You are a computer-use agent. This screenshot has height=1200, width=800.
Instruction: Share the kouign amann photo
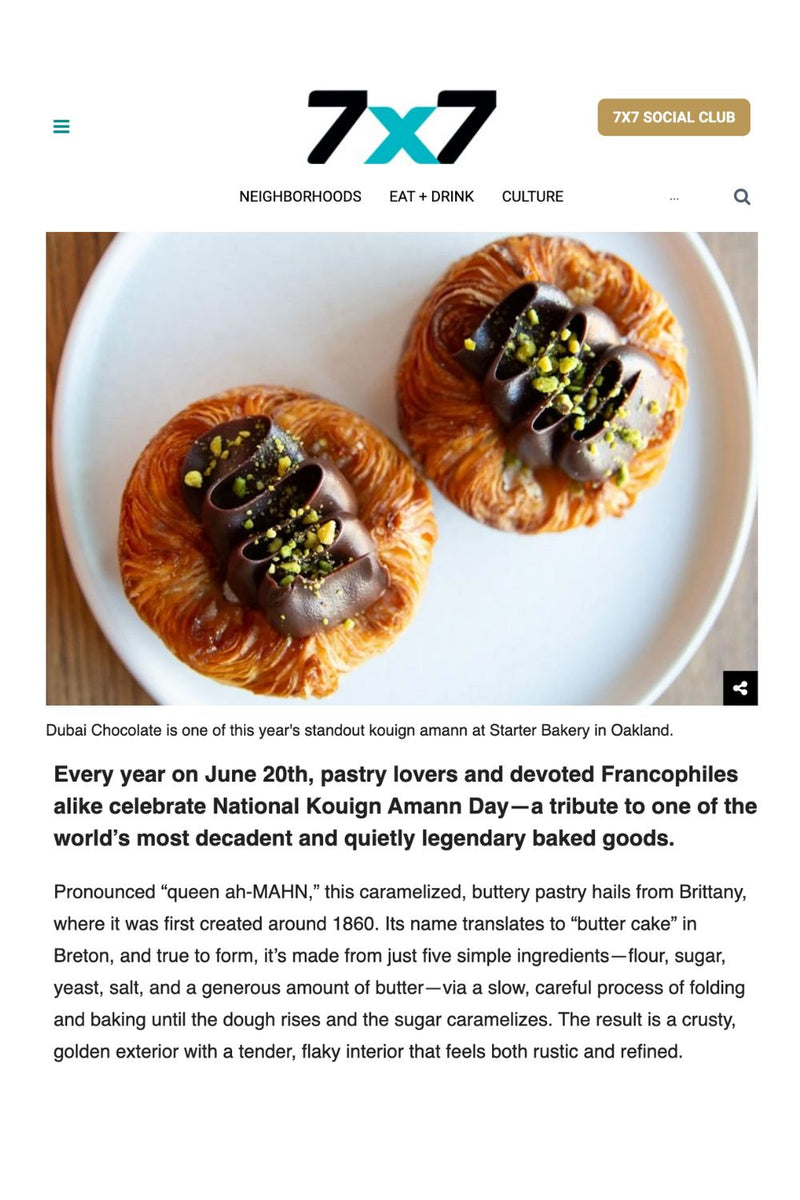click(740, 688)
